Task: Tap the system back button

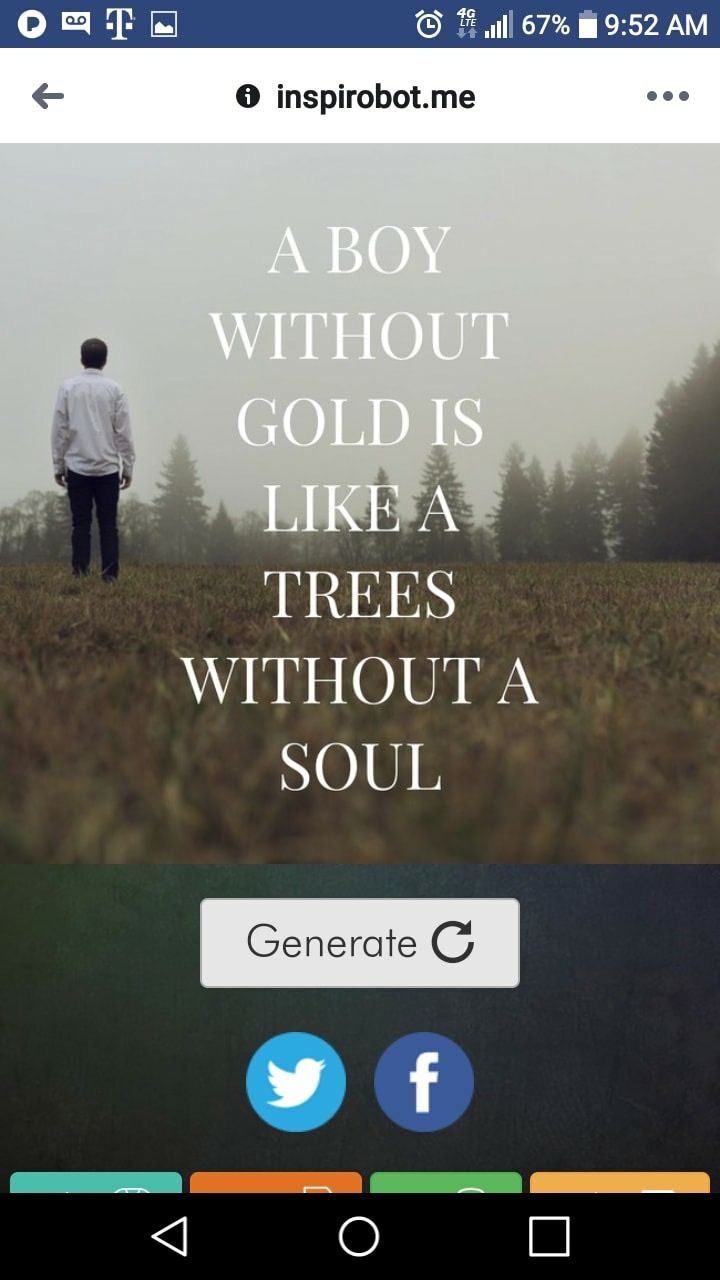Action: tap(170, 1236)
